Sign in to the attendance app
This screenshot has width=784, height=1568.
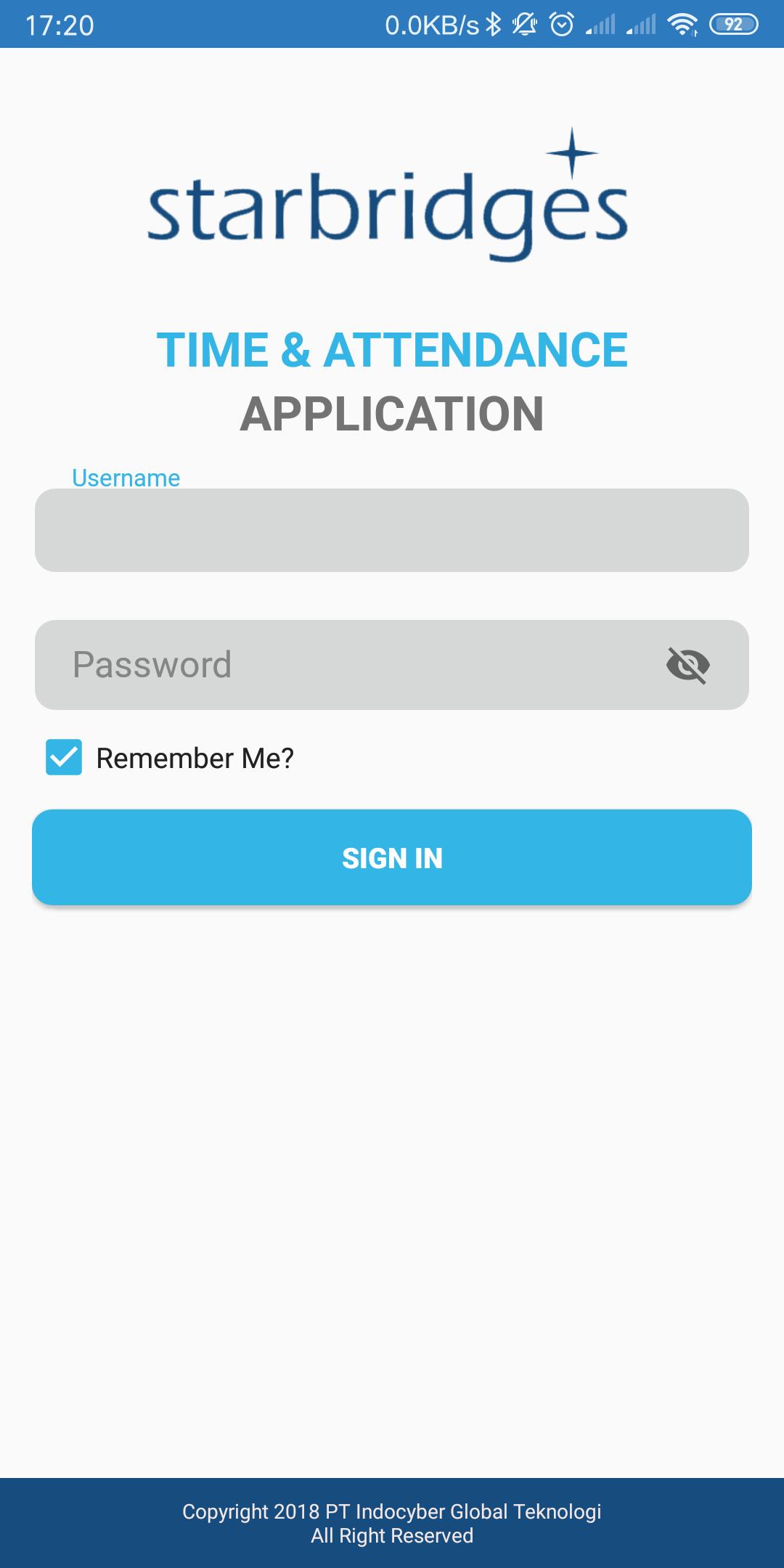point(392,857)
